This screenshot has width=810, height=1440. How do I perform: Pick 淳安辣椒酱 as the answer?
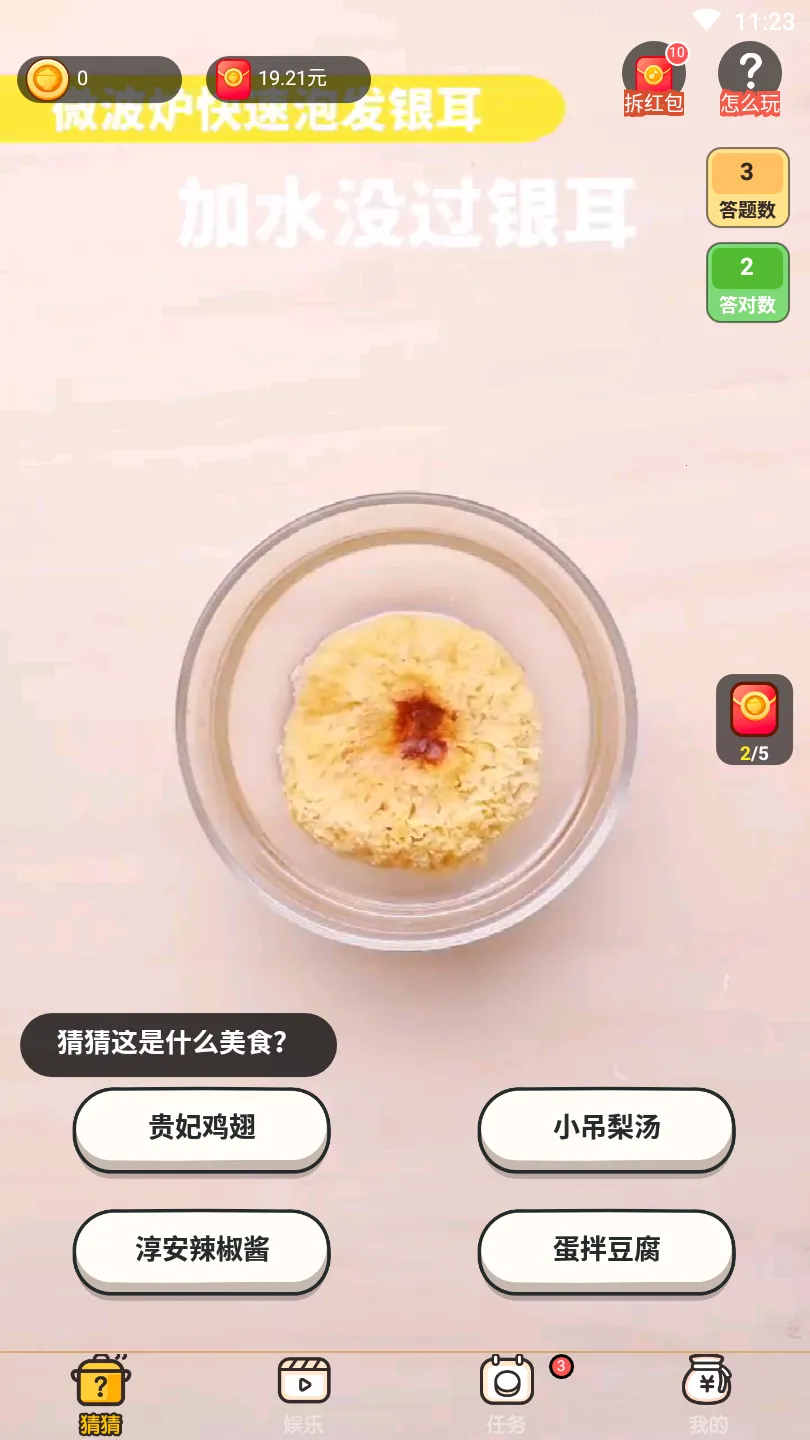pos(201,1250)
